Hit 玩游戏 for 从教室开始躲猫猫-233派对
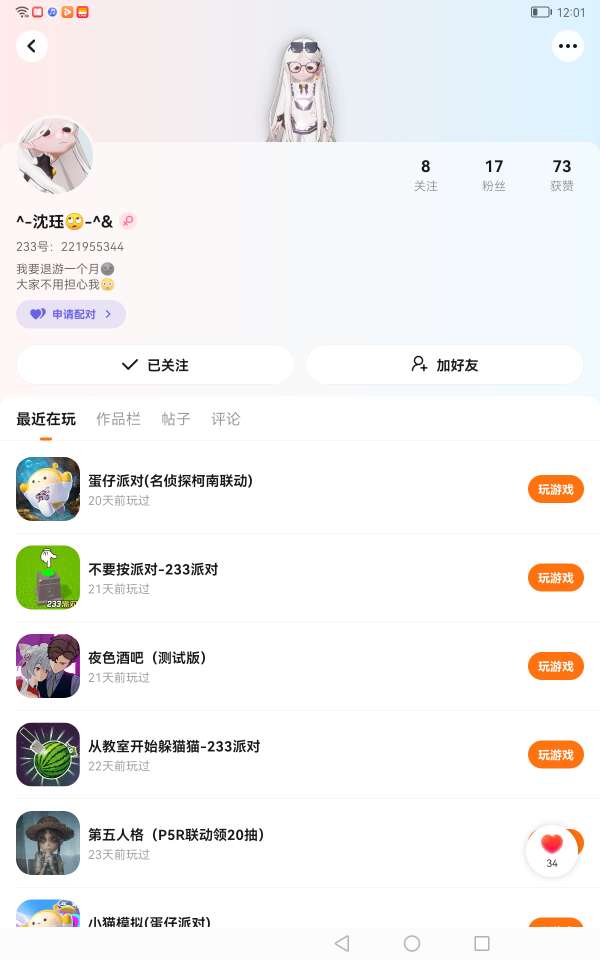The width and height of the screenshot is (600, 960). pos(555,754)
